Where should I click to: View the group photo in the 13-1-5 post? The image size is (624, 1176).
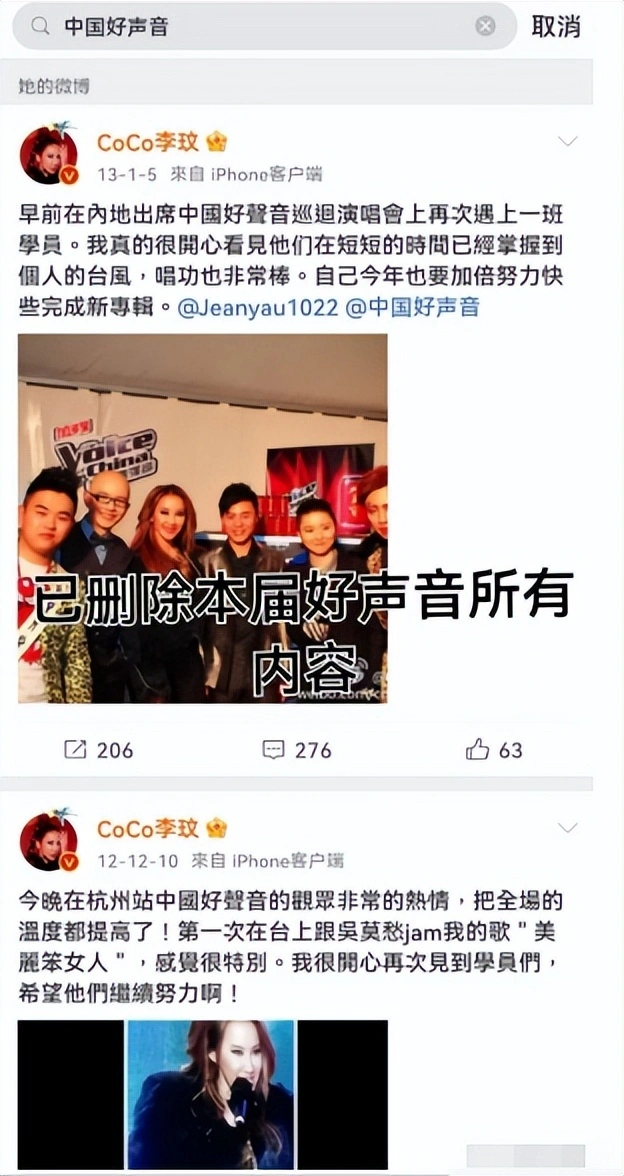(x=202, y=518)
